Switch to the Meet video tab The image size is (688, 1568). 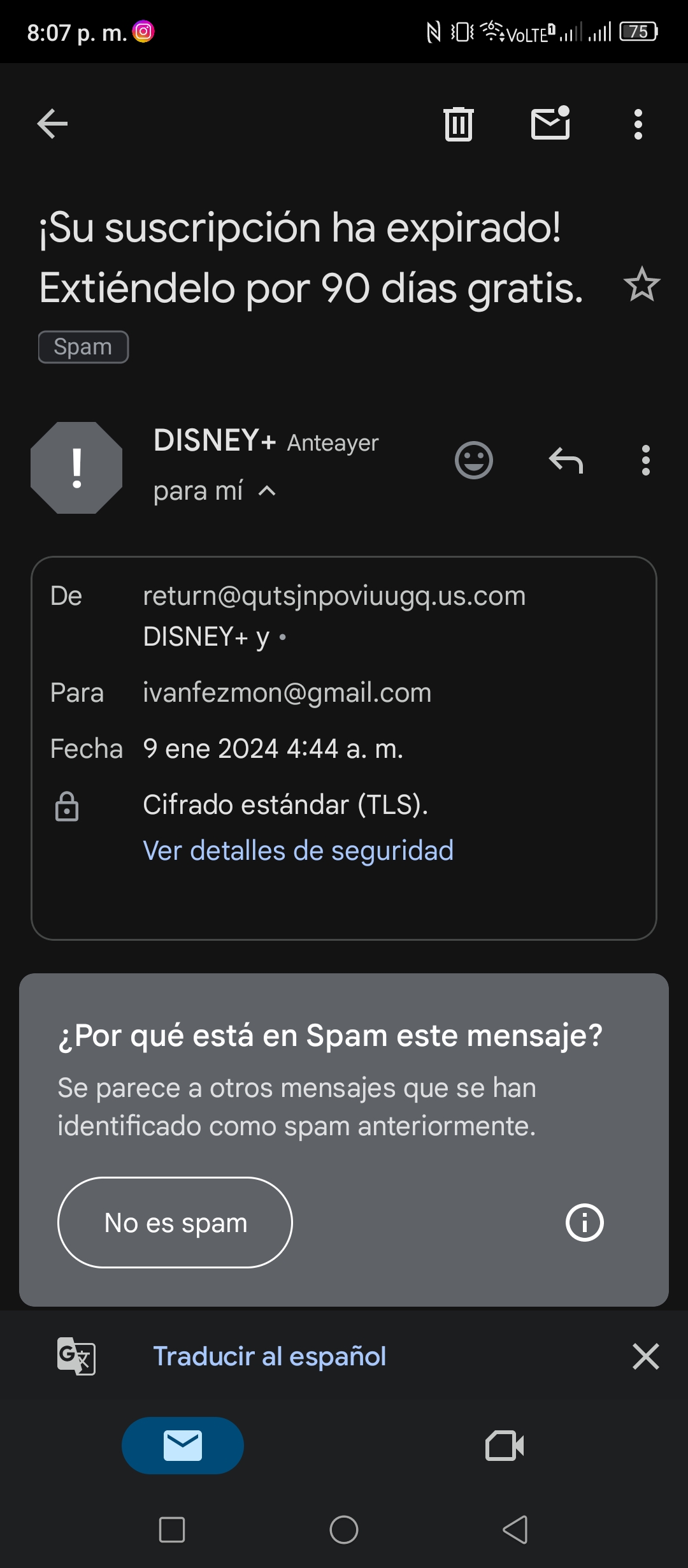[505, 1446]
